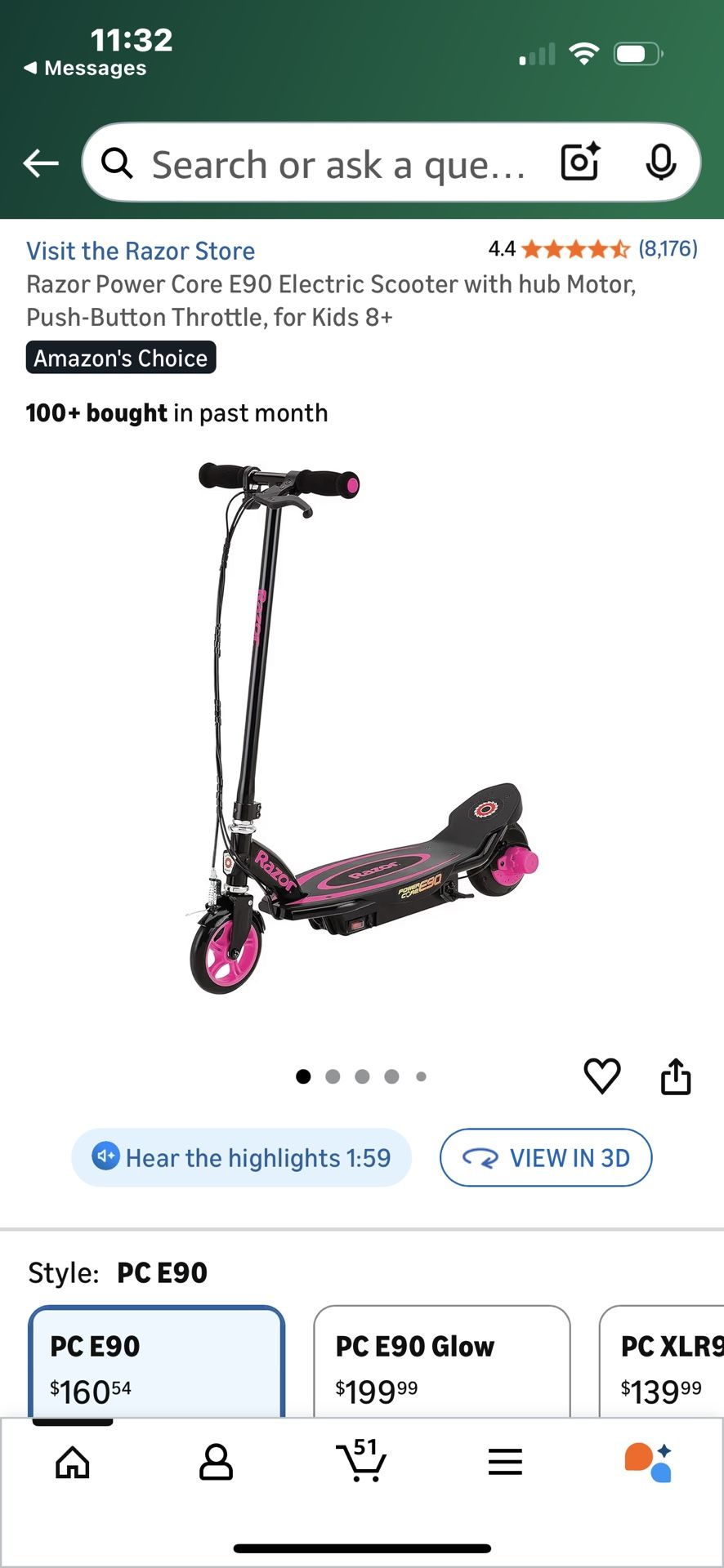Open VIEW IN 3D mode
The image size is (724, 1568).
point(546,1157)
